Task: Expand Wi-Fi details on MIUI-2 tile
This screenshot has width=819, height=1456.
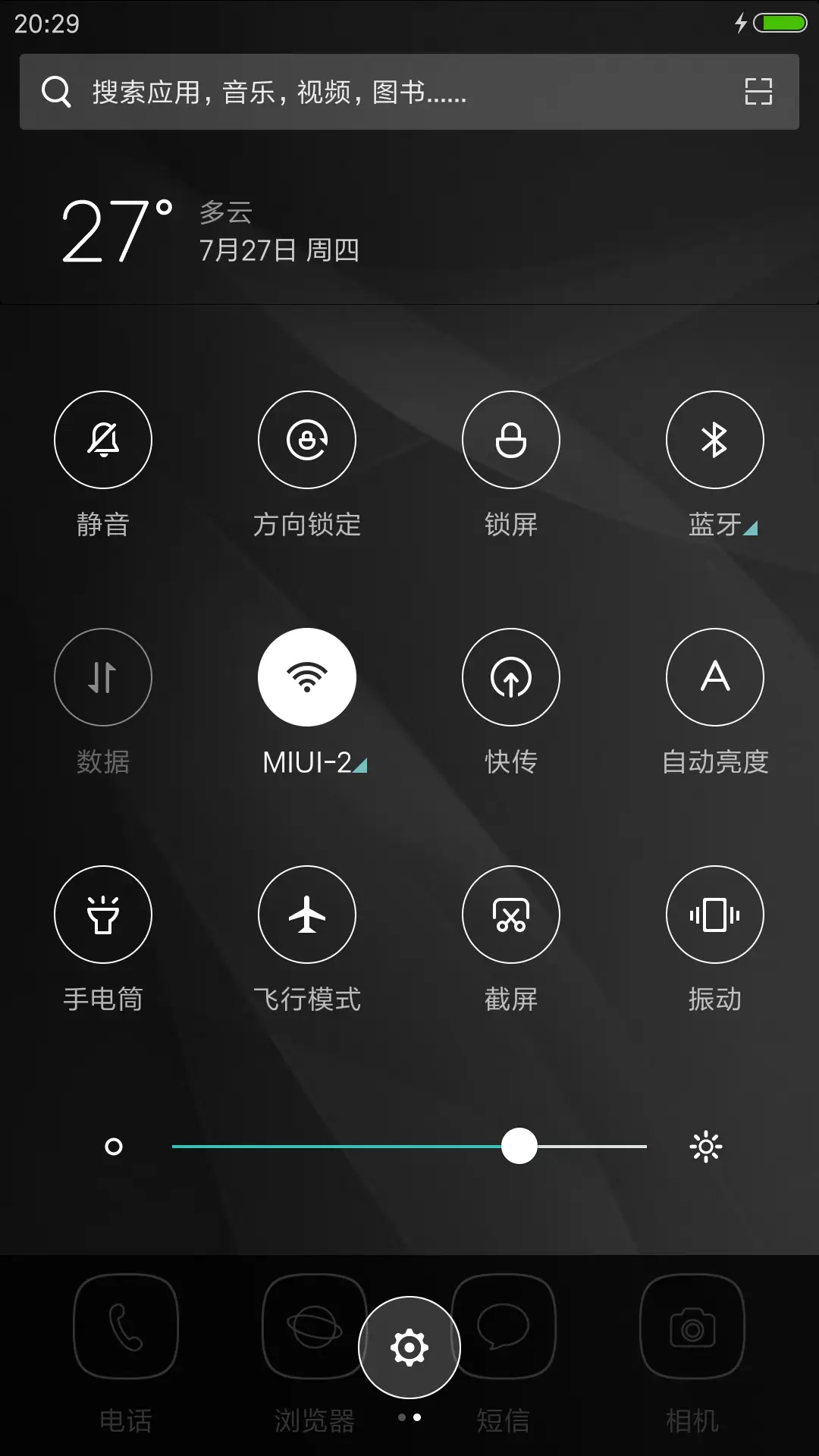Action: coord(362,767)
